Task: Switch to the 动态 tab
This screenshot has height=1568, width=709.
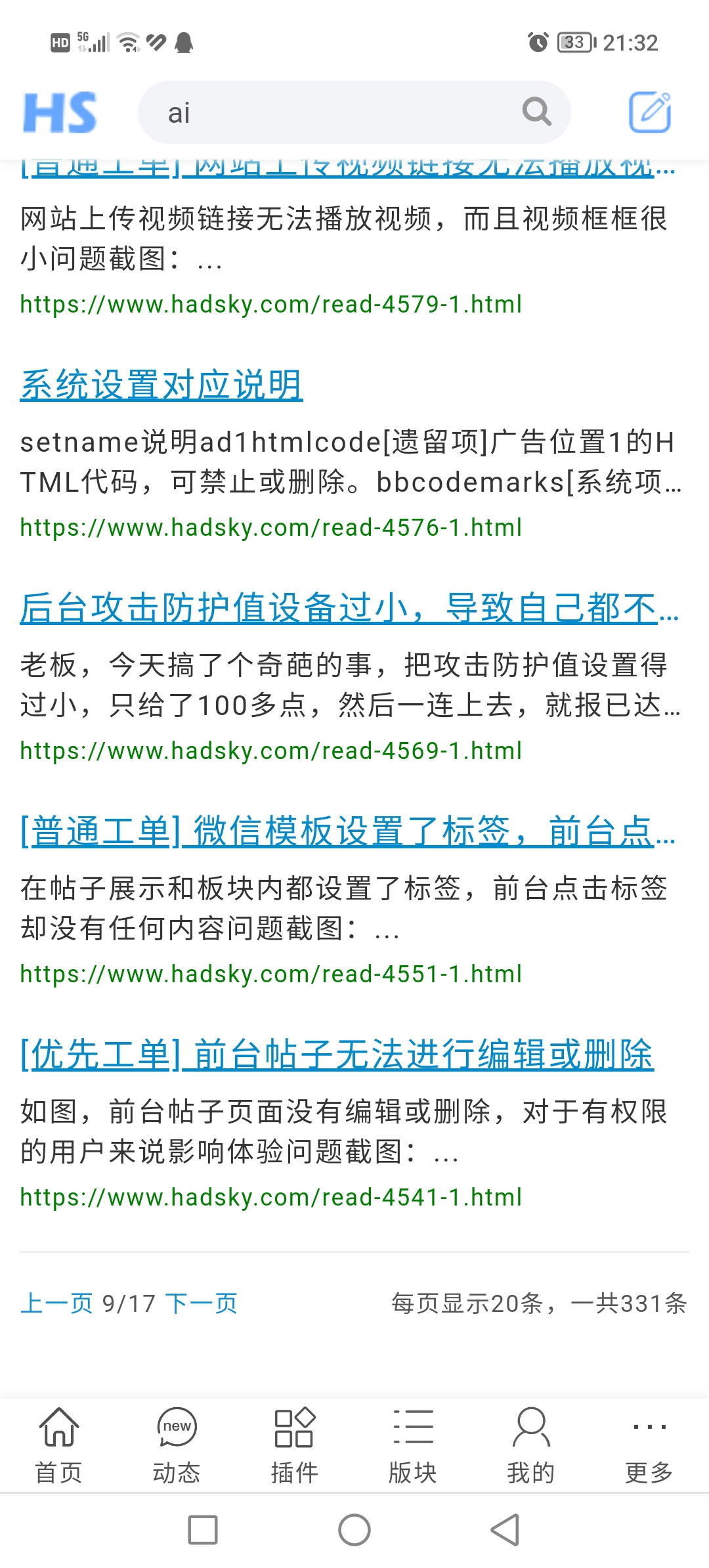Action: click(x=177, y=1445)
